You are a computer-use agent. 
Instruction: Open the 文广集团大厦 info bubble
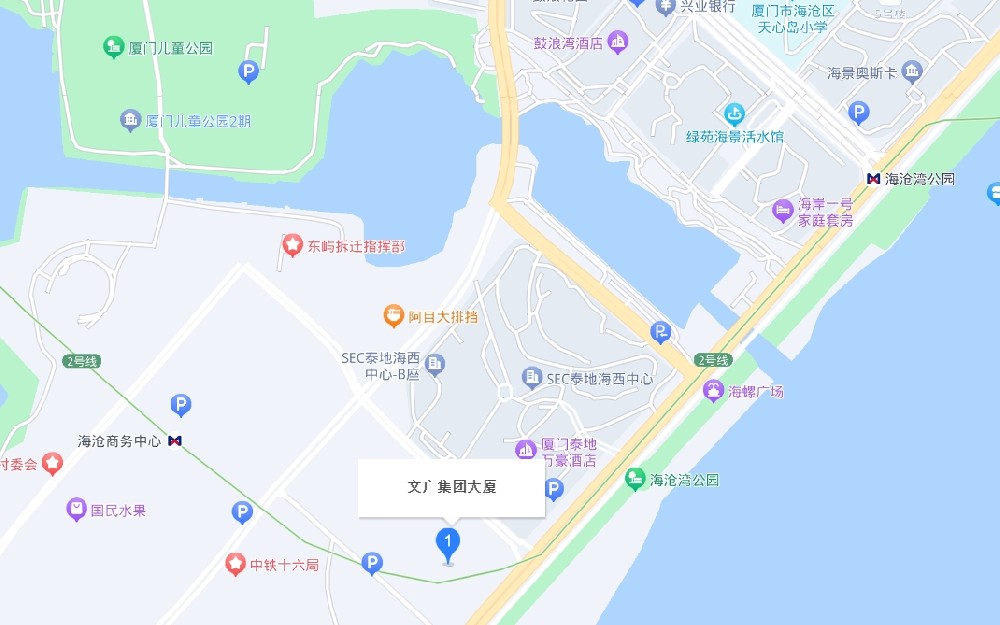(451, 488)
